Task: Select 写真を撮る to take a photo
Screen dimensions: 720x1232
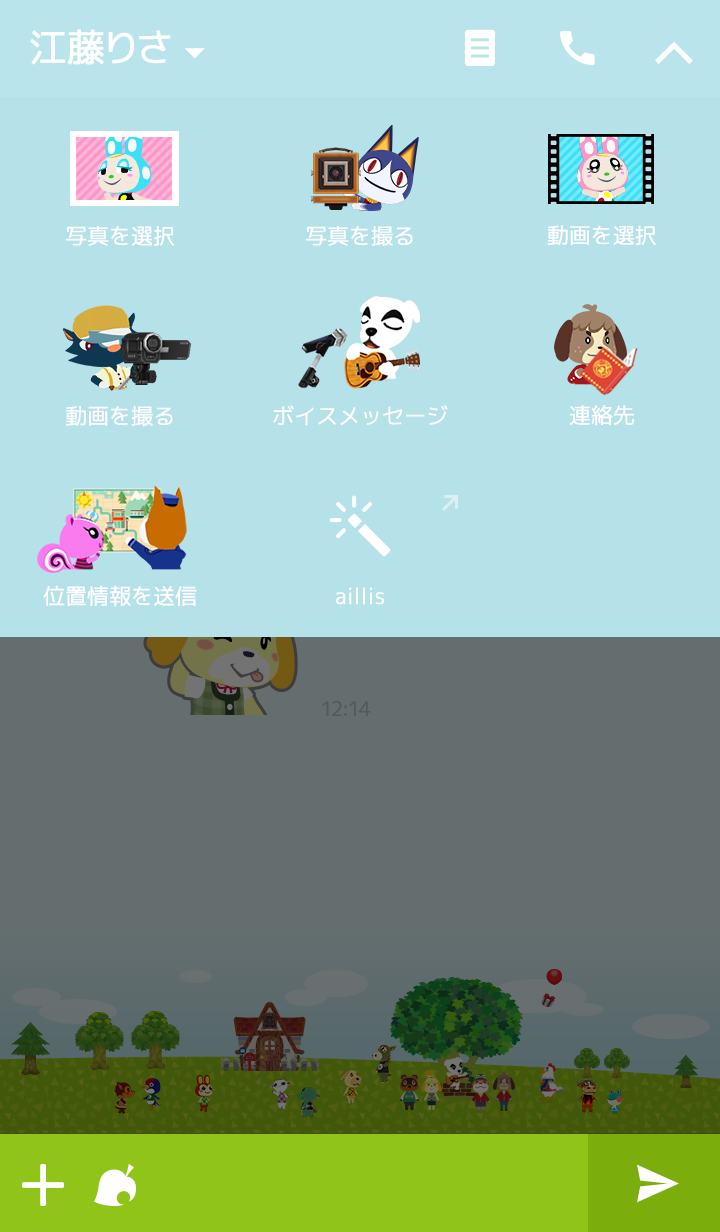Action: point(360,189)
